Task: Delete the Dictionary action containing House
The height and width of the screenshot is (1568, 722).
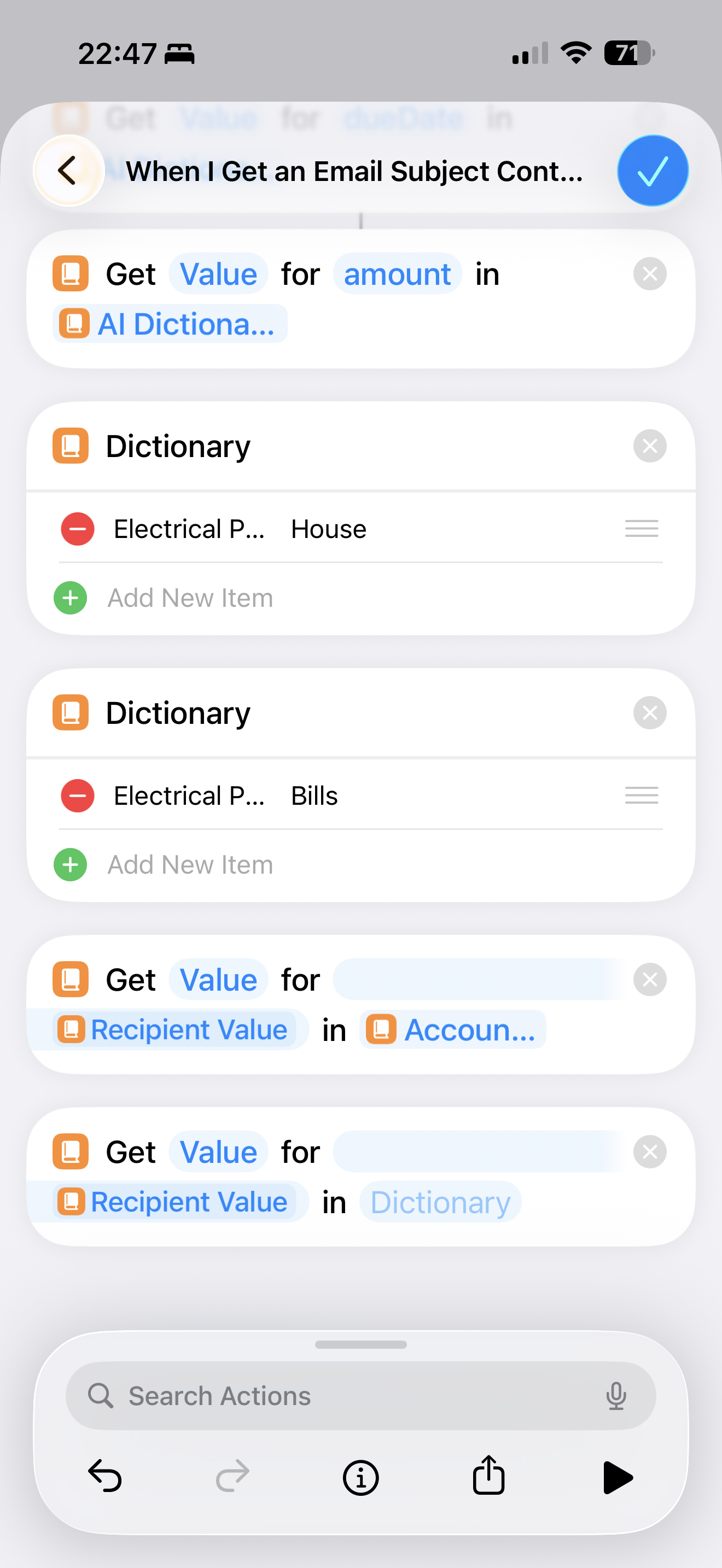Action: pos(650,446)
